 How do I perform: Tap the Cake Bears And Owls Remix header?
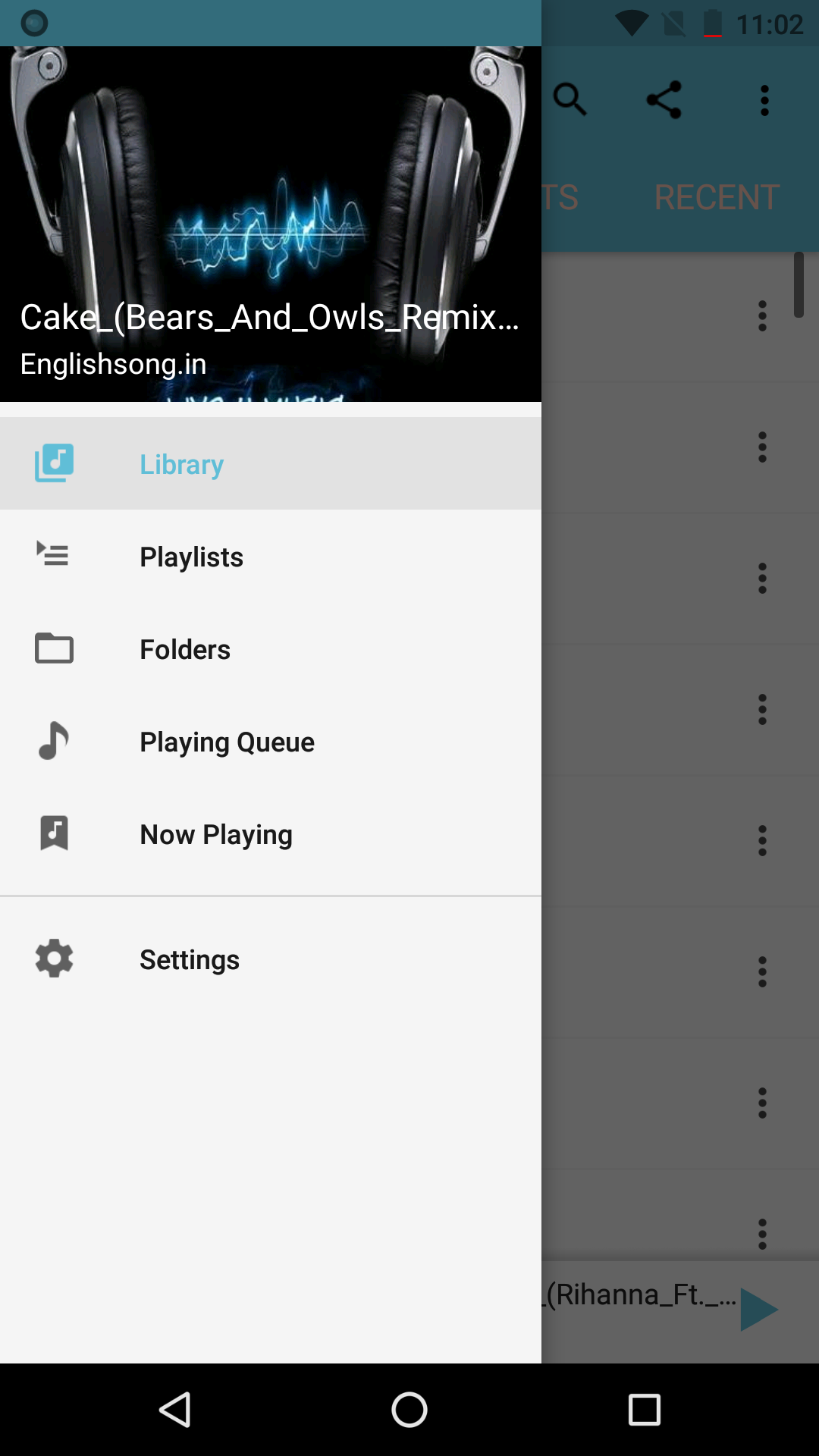click(x=270, y=317)
